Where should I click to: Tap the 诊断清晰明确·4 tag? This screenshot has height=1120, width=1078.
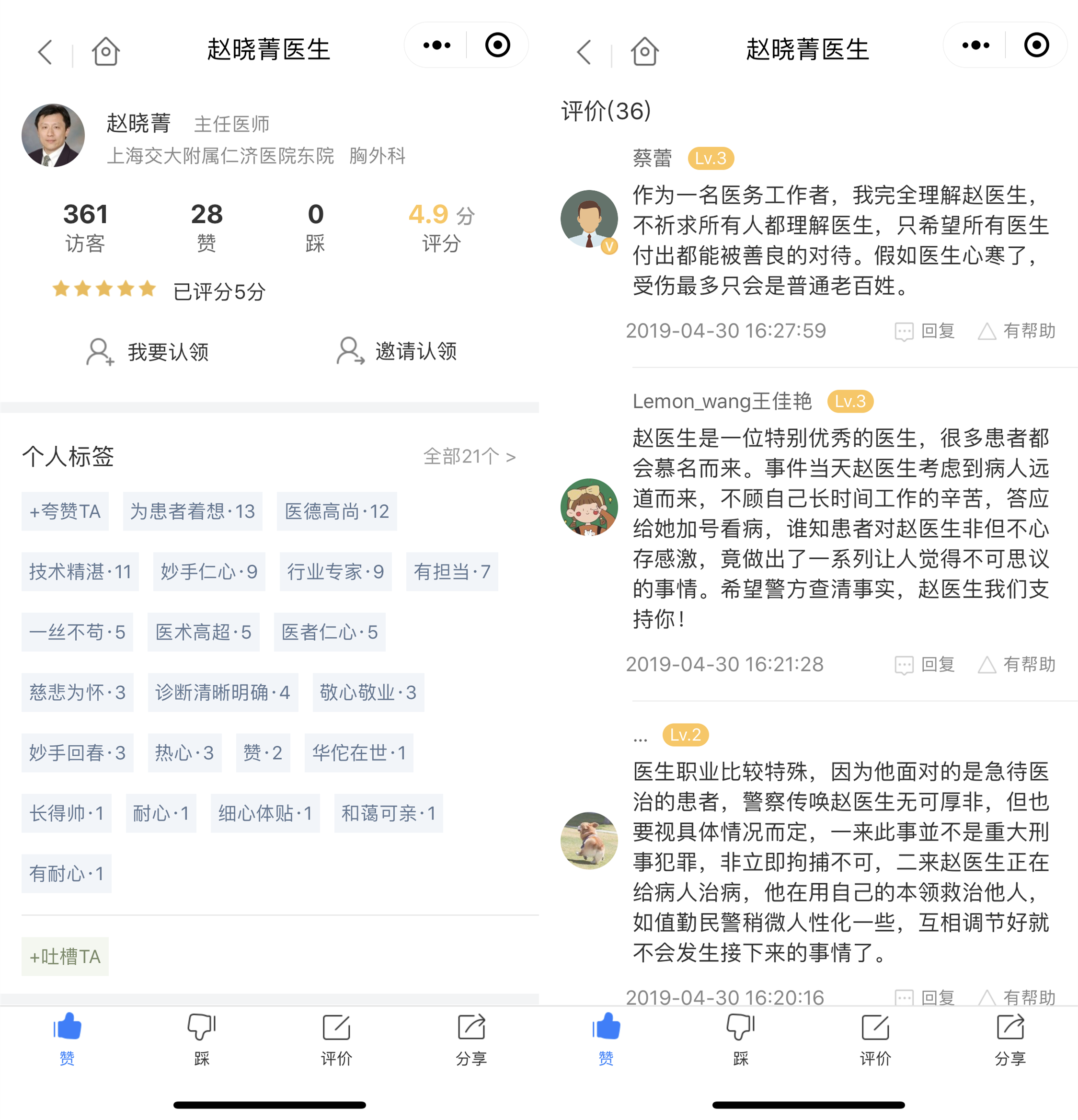[223, 693]
